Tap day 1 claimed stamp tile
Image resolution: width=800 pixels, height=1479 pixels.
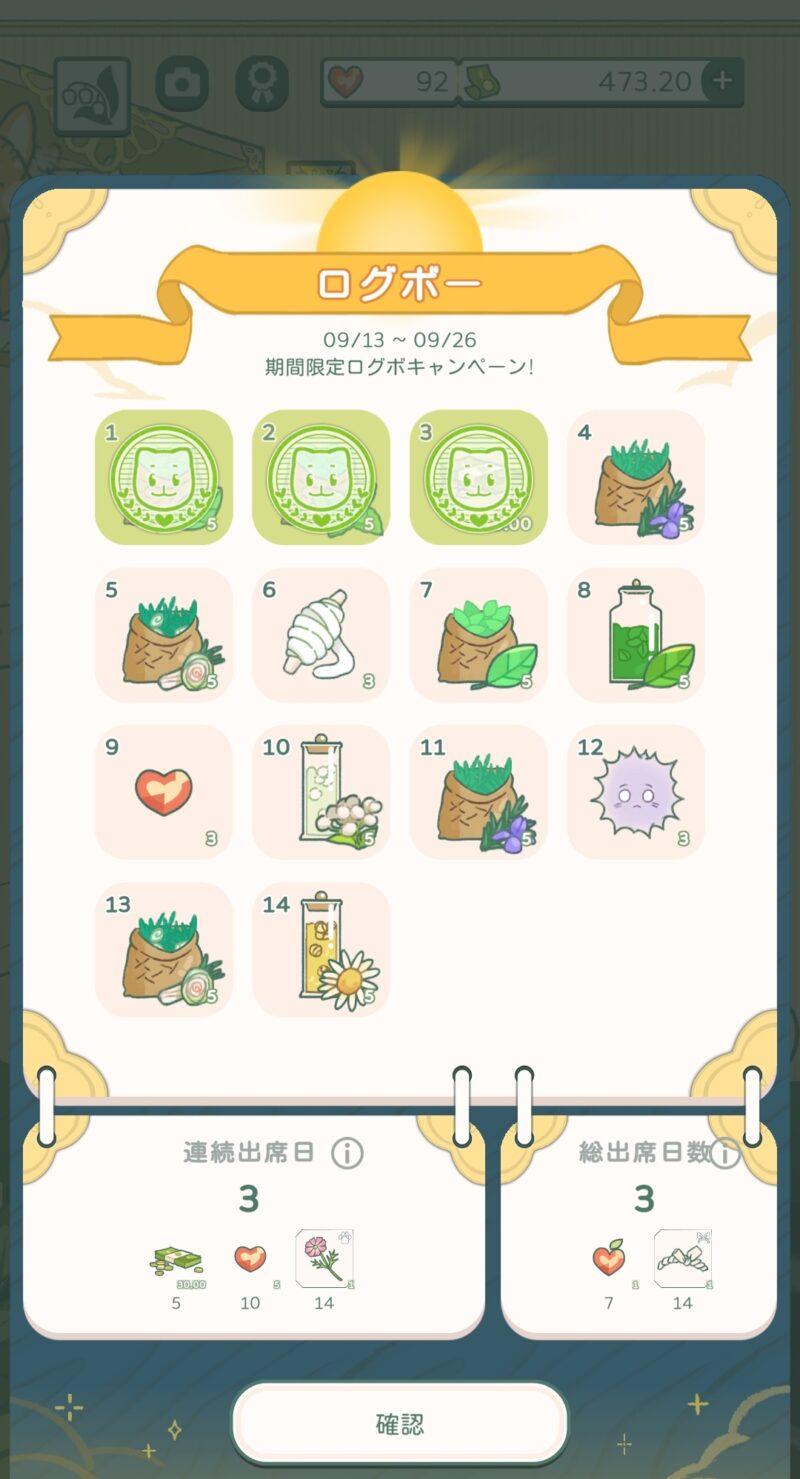pos(164,477)
